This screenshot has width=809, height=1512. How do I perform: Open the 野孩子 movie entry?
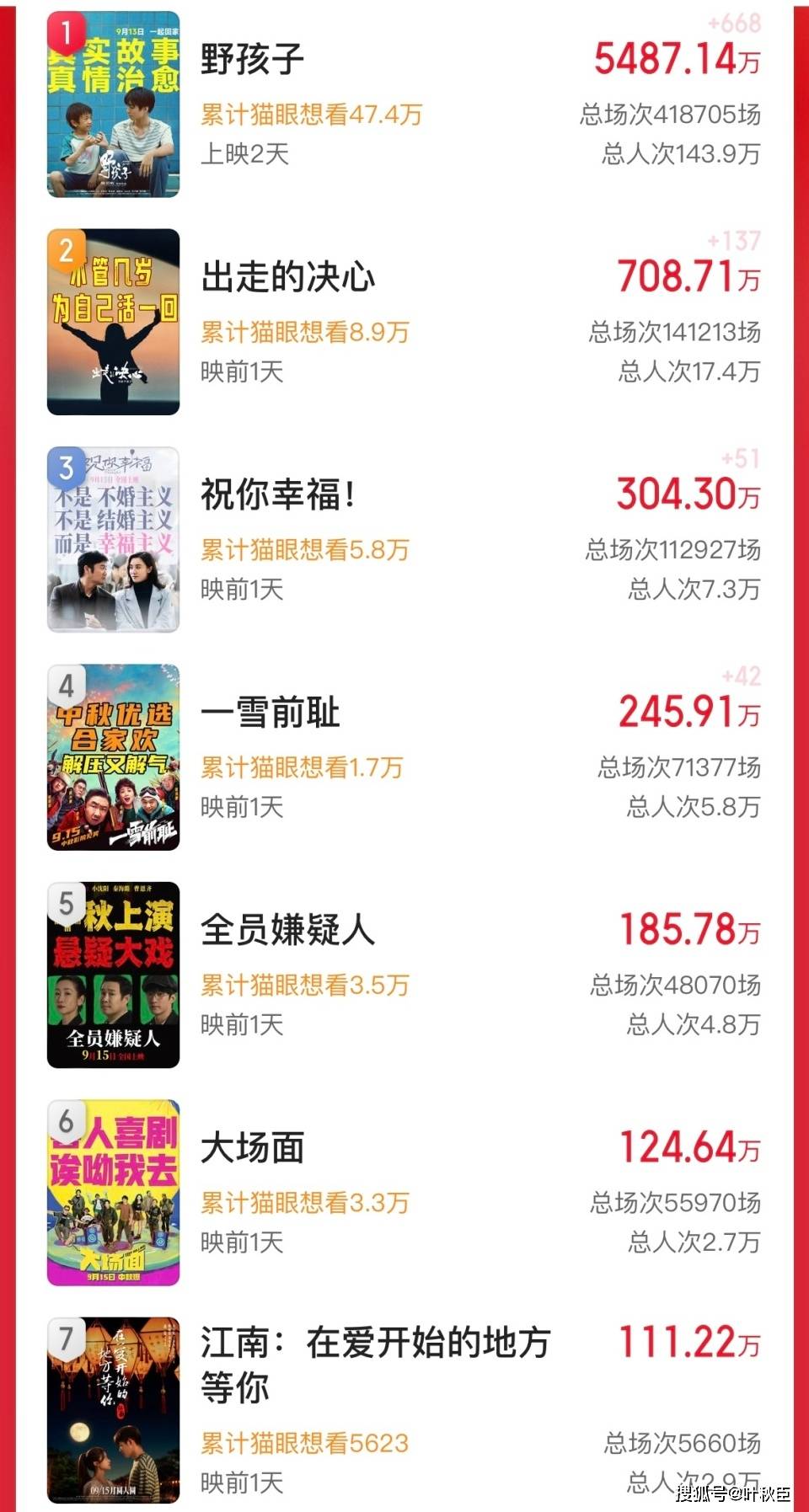(253, 60)
